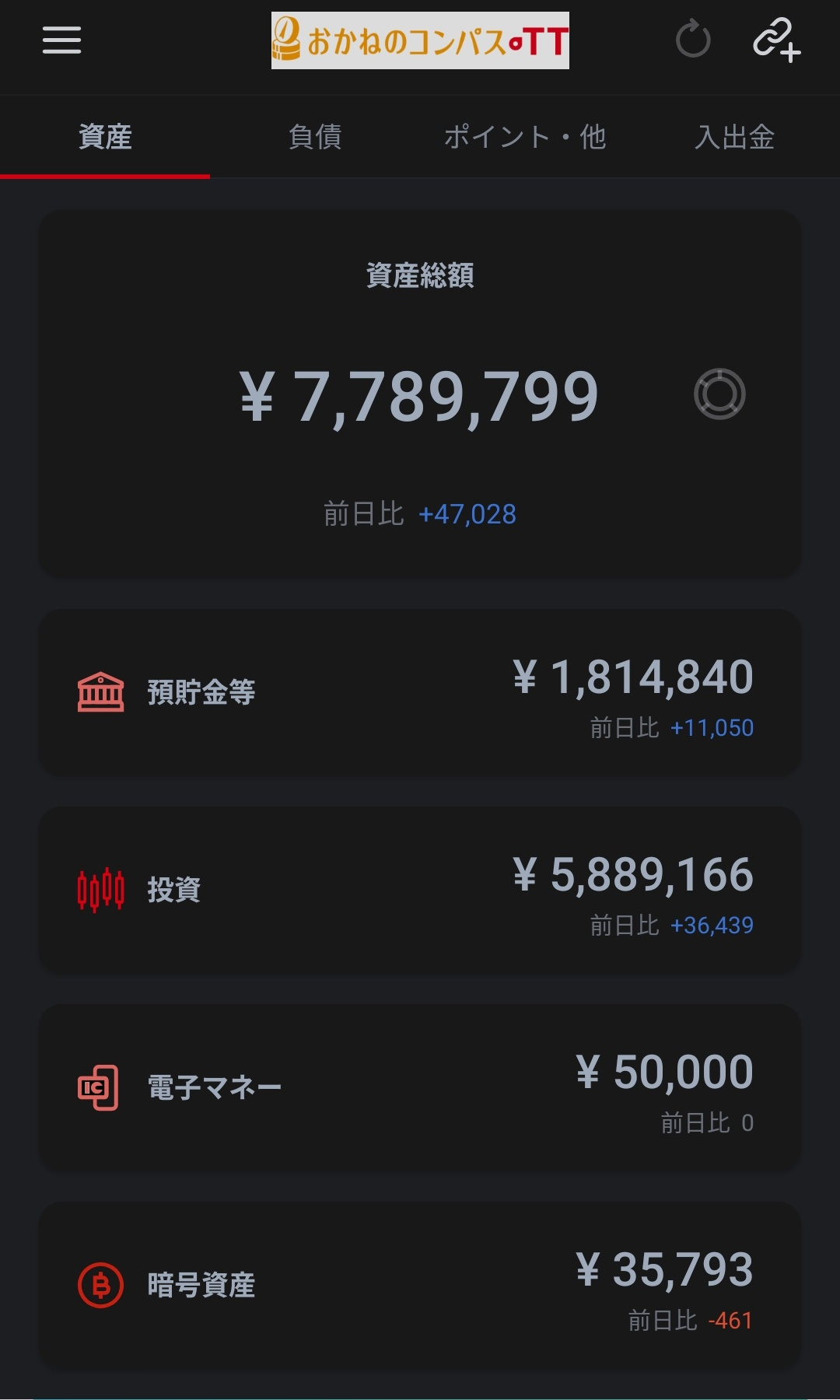This screenshot has width=840, height=1400.
Task: Open the 投資 card
Action: point(420,890)
